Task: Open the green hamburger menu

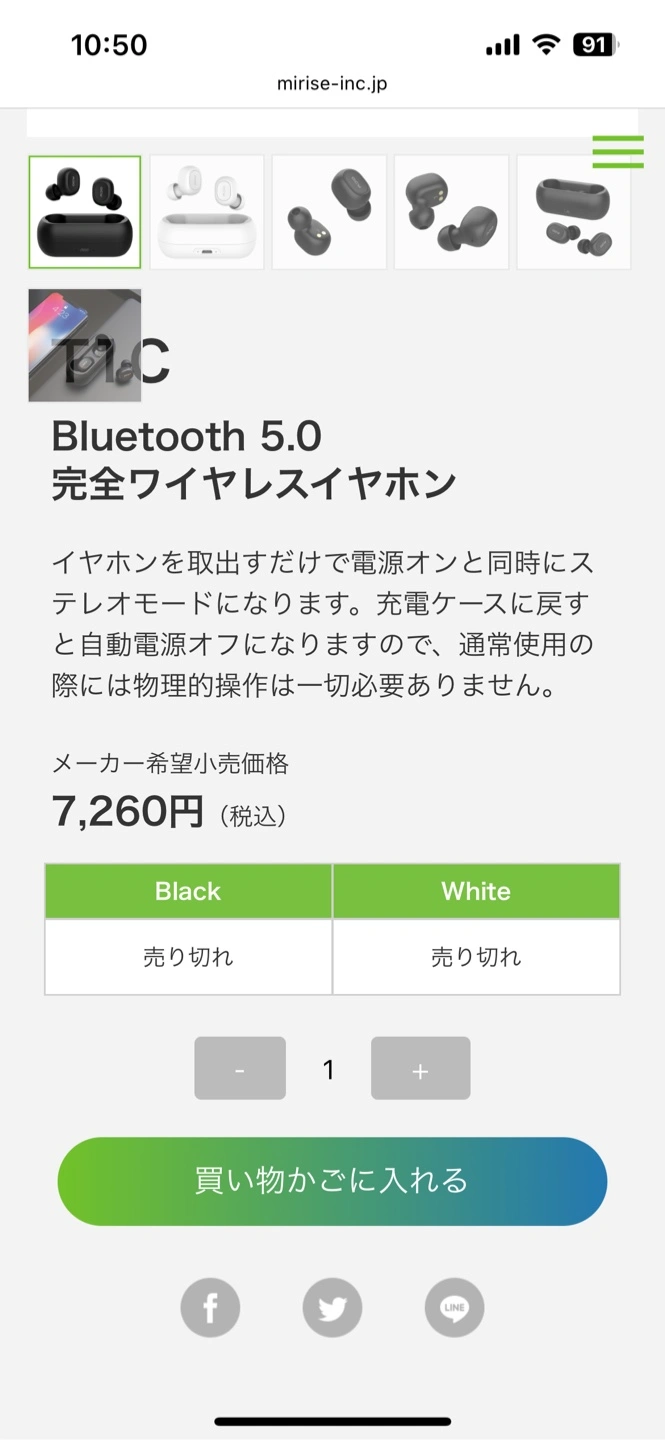Action: [x=617, y=151]
